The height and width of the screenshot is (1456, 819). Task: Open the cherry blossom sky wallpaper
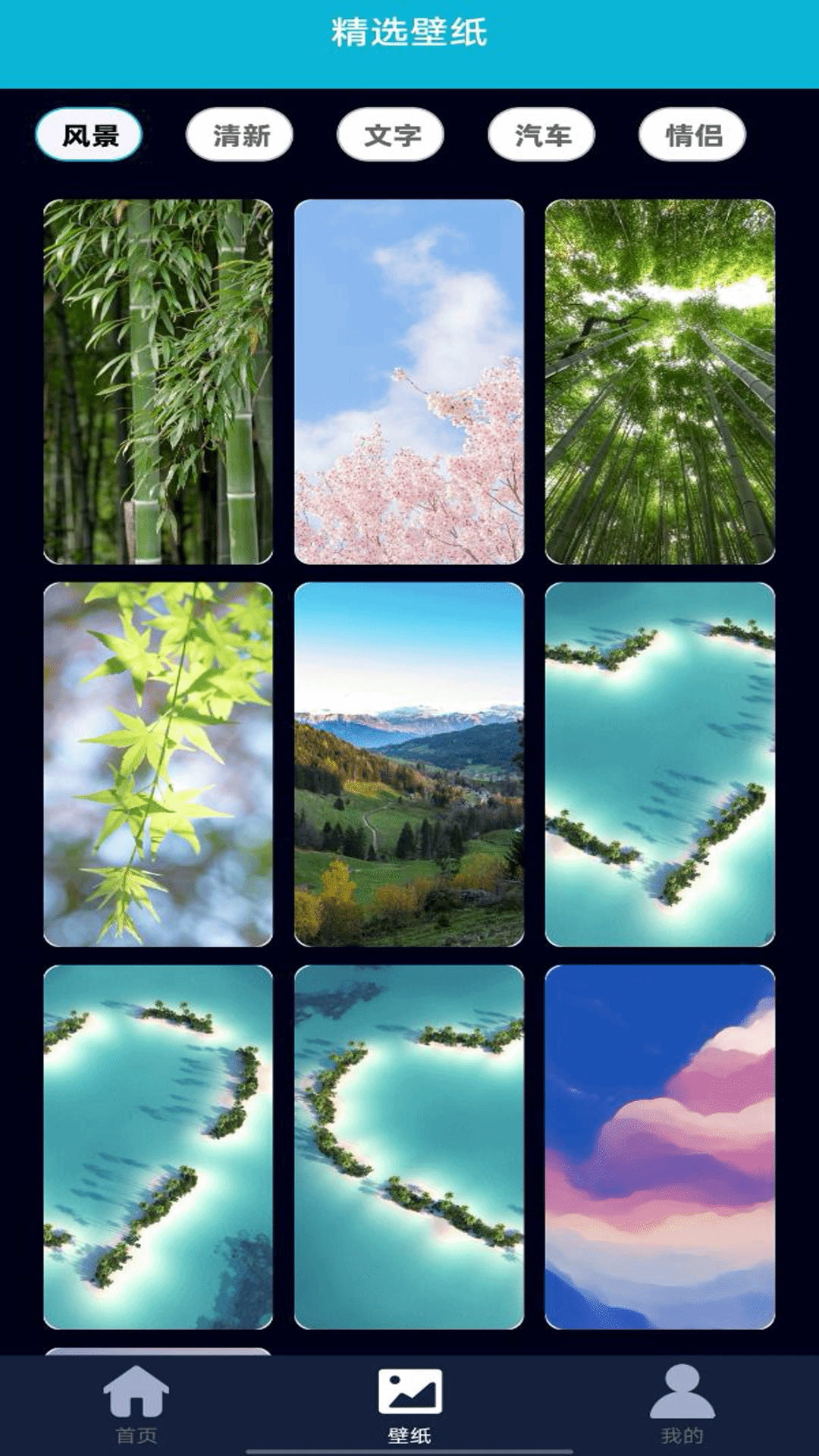[x=409, y=381]
